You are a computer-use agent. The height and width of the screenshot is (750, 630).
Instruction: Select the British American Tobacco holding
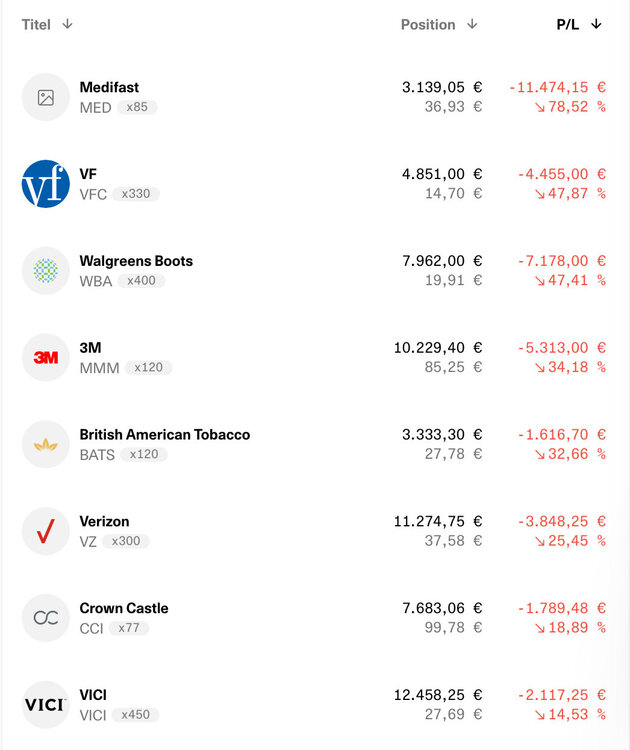[164, 435]
